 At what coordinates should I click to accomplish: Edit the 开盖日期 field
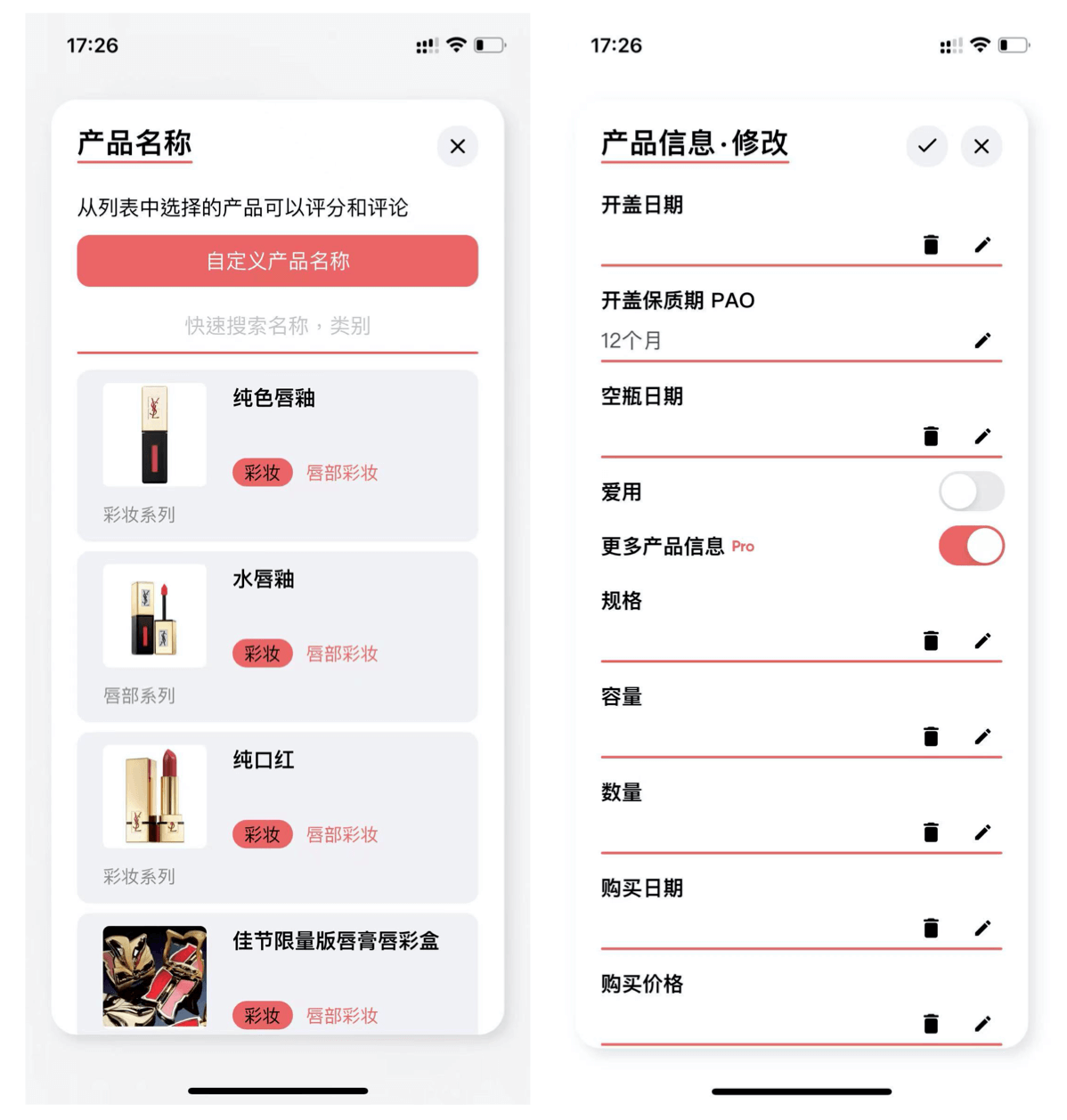tap(982, 245)
